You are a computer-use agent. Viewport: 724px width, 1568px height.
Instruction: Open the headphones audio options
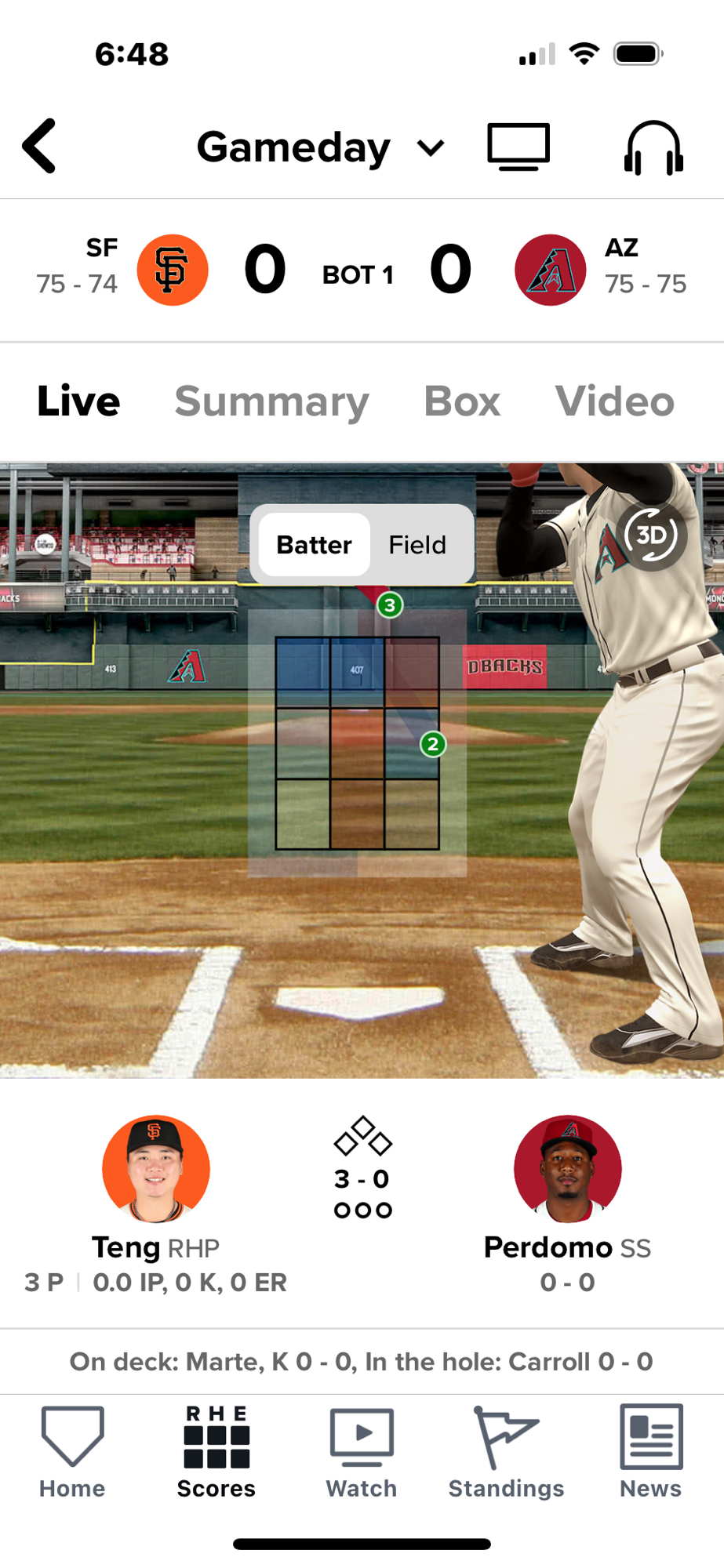coord(653,147)
